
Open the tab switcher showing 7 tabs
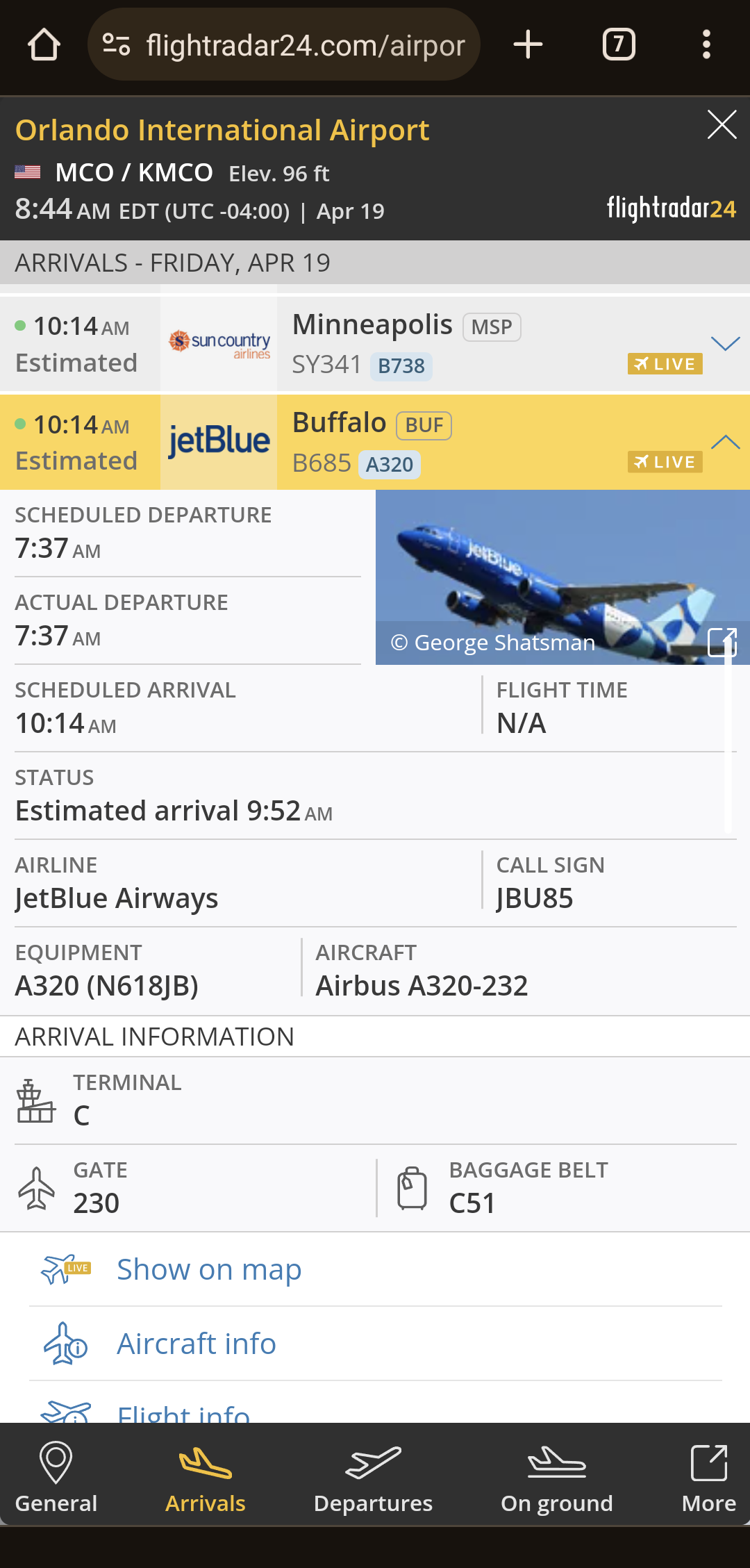[618, 45]
